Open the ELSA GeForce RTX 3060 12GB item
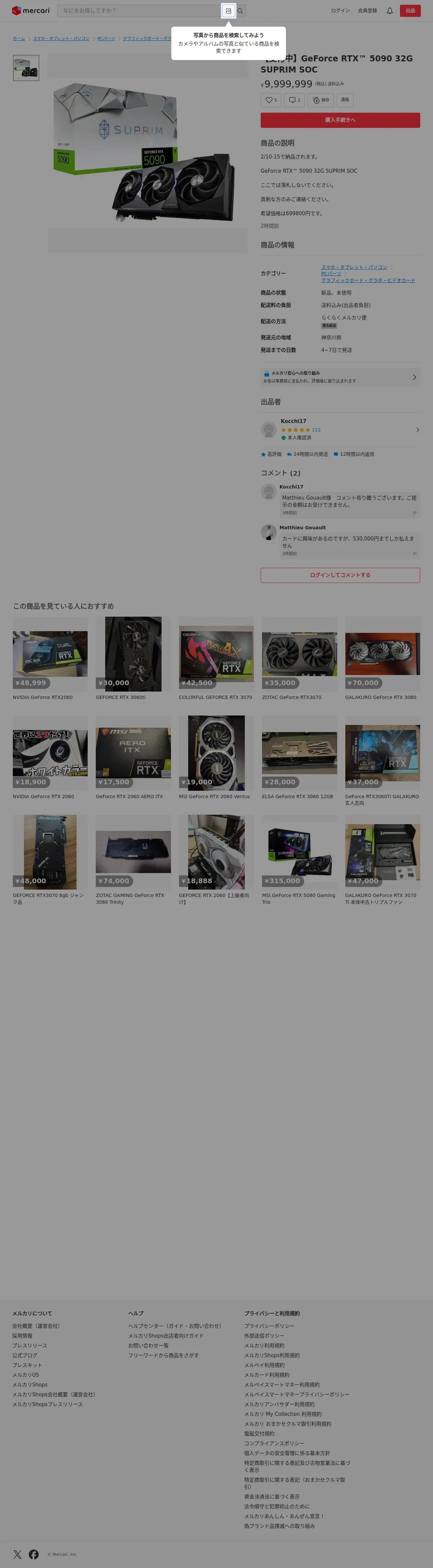The height and width of the screenshot is (1568, 433). coord(299,758)
